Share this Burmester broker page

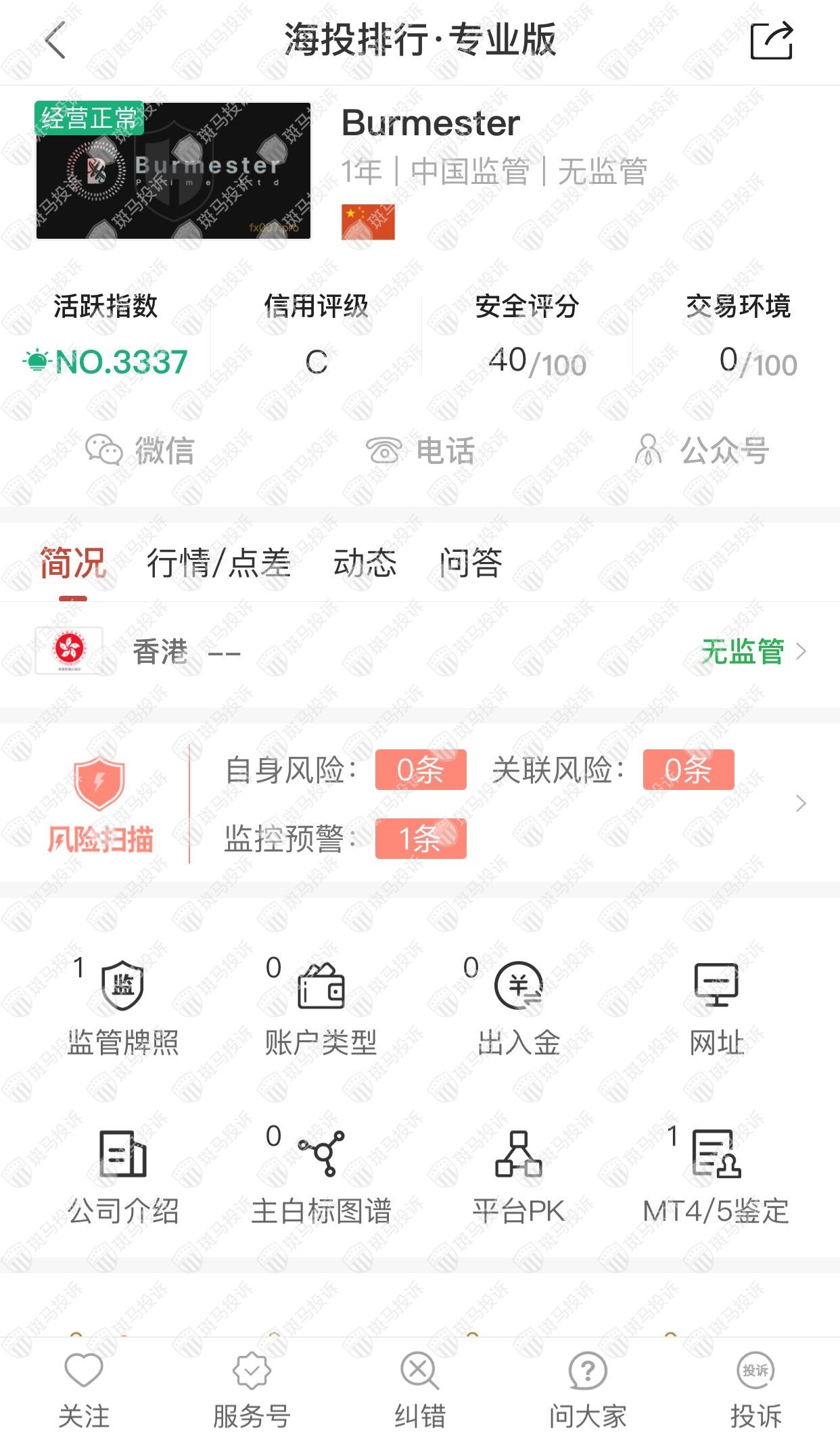(772, 41)
